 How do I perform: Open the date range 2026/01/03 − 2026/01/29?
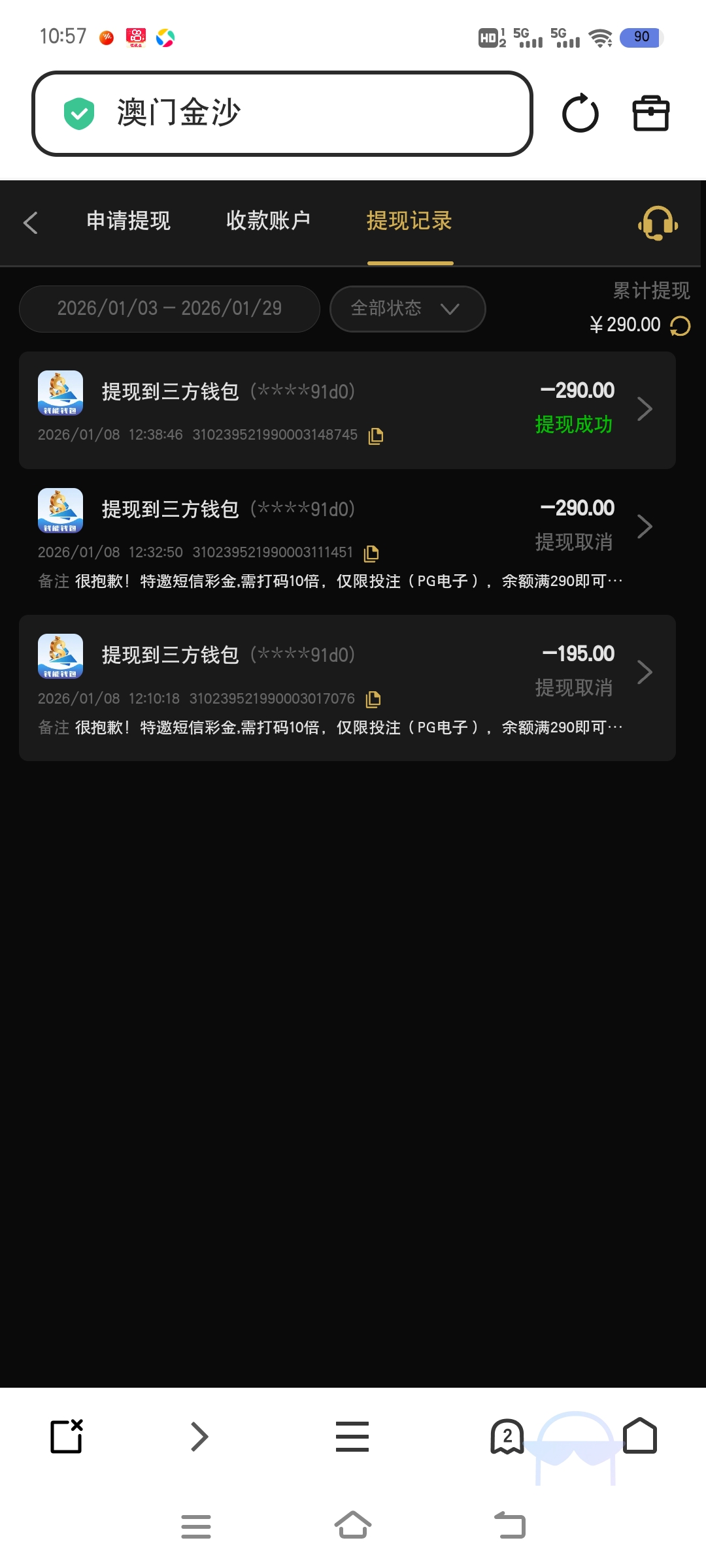coord(169,308)
